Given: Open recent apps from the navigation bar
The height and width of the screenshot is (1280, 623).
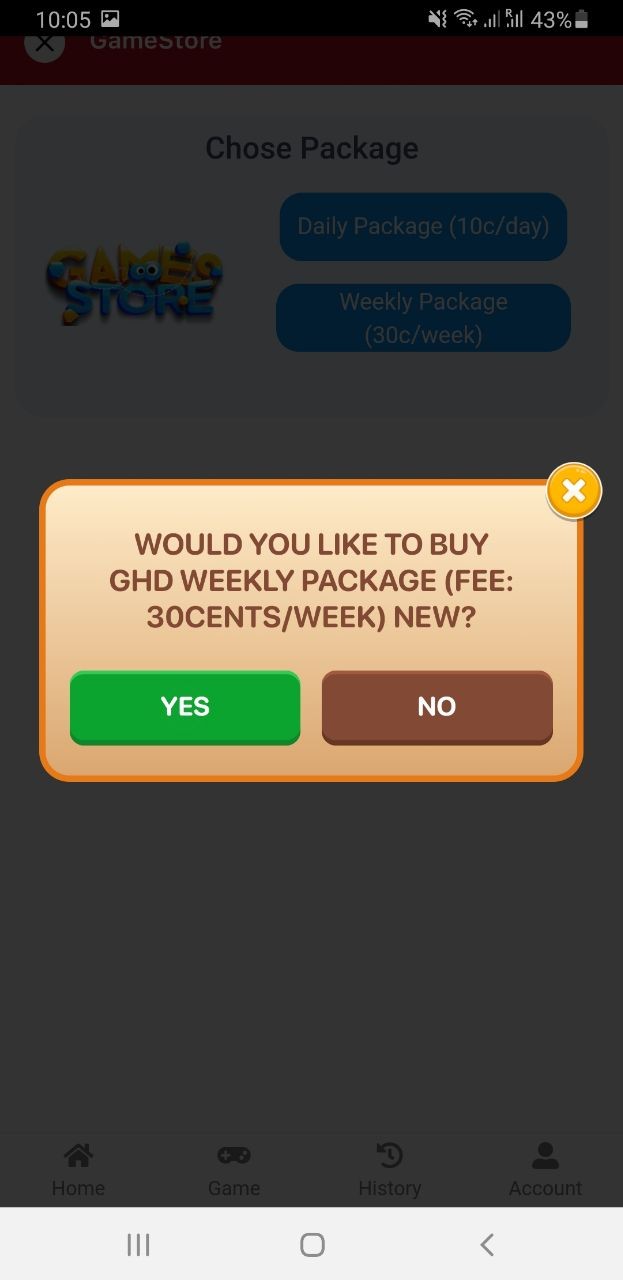Looking at the screenshot, I should click(x=138, y=1244).
